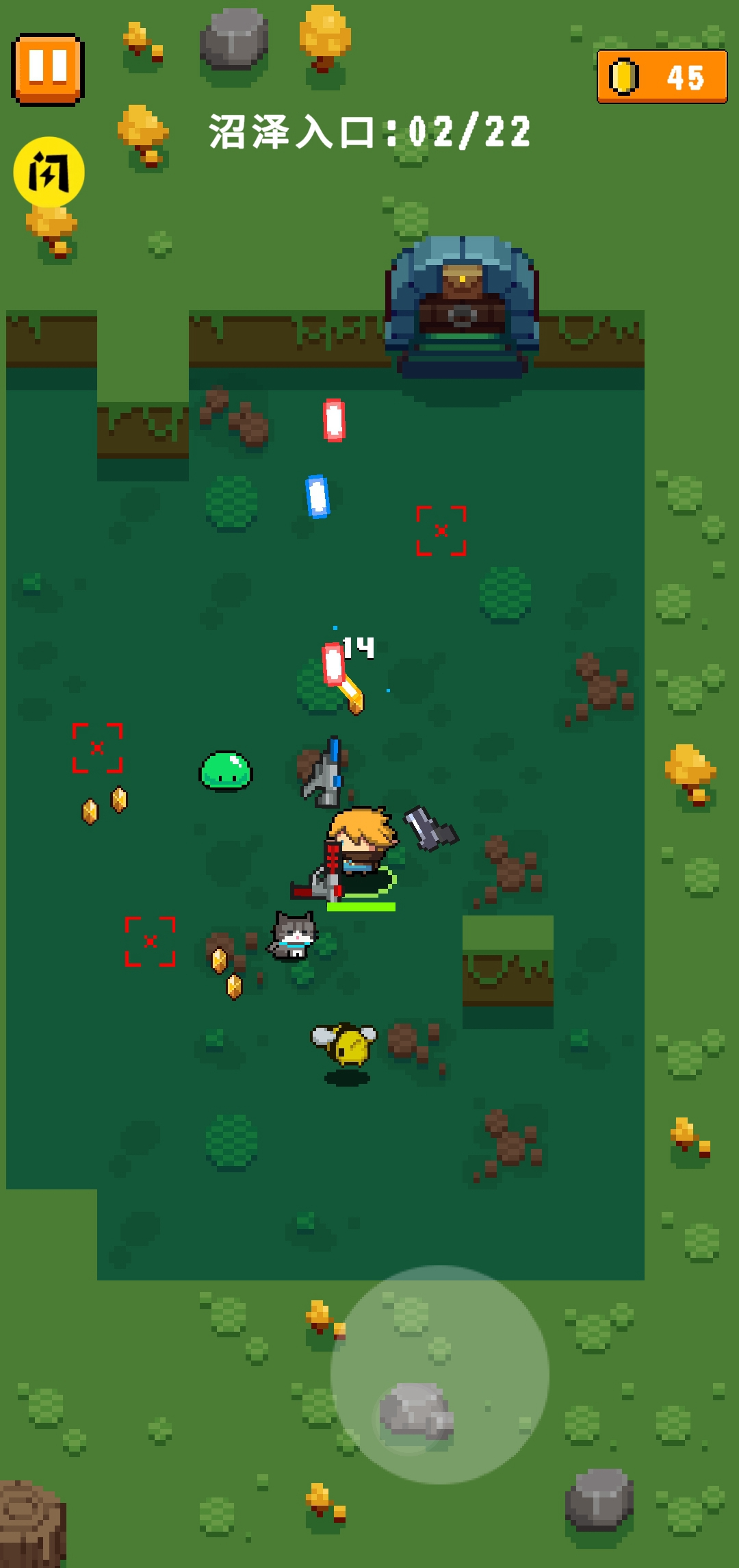Screen dimensions: 739x1568
Task: Pause the game
Action: [48, 69]
